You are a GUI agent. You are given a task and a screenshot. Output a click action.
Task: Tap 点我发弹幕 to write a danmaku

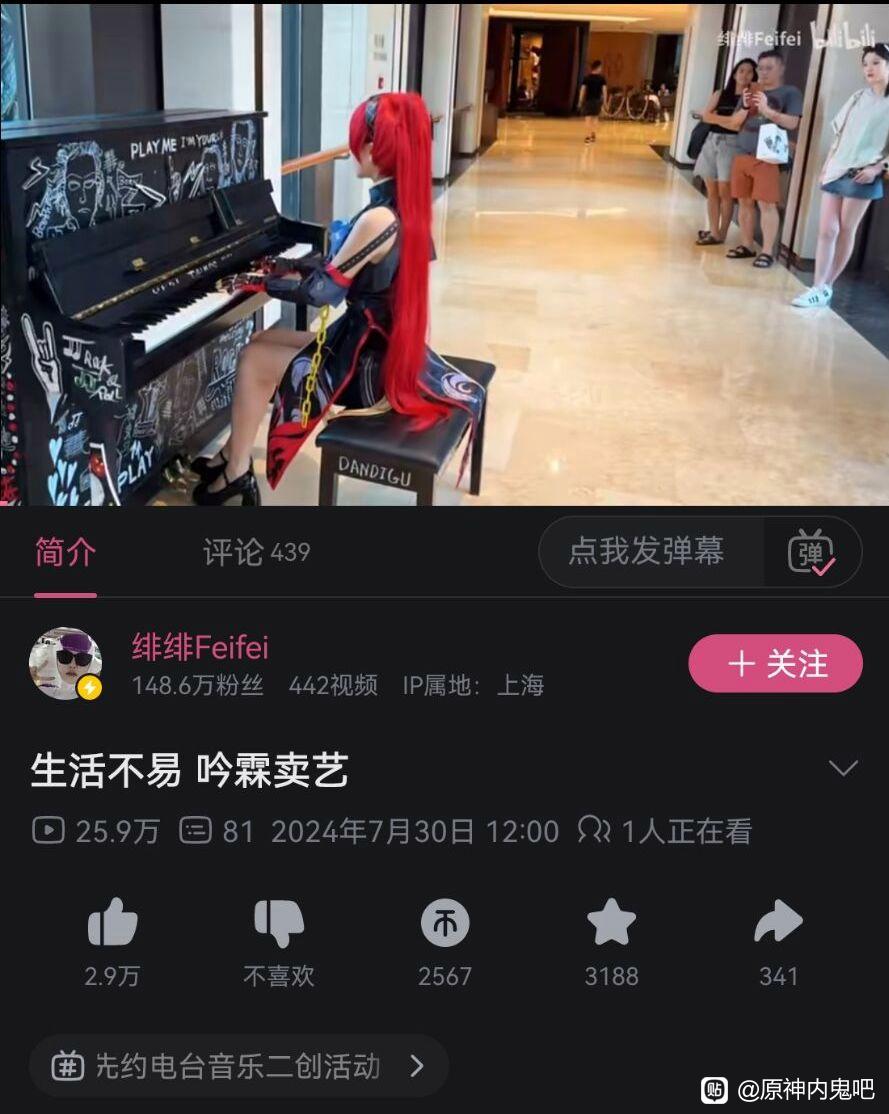pos(647,551)
